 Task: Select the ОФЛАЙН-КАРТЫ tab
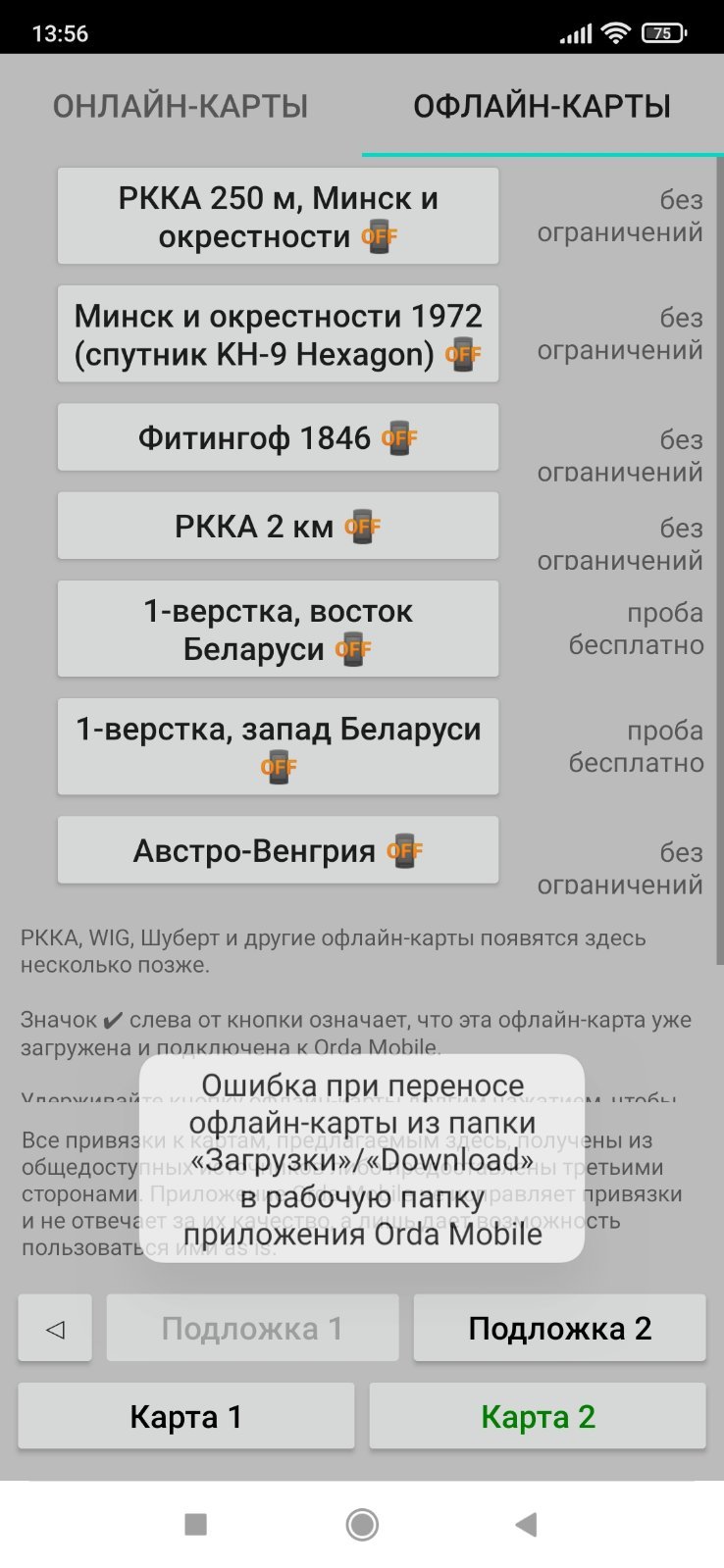(x=543, y=106)
